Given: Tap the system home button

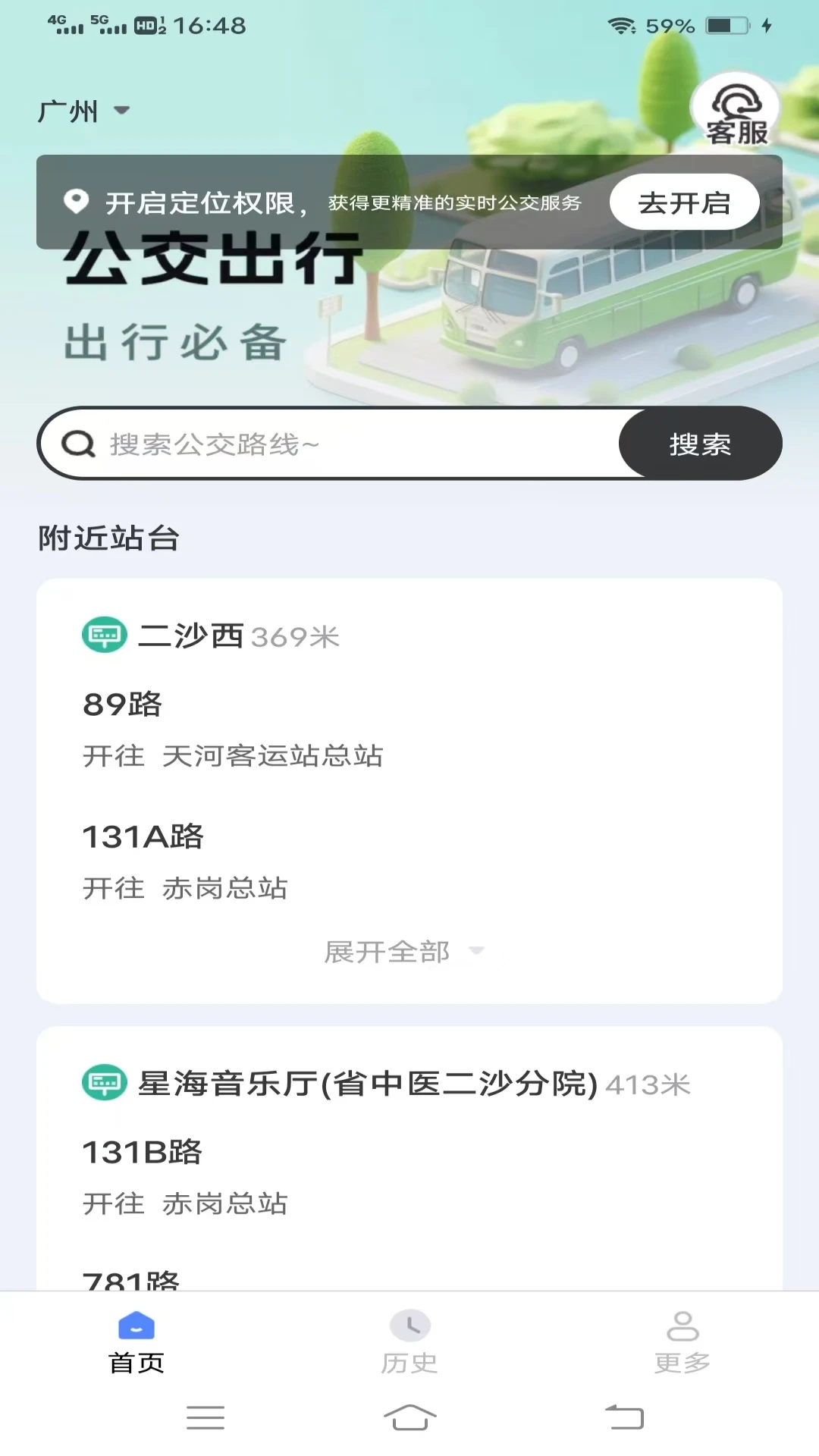Looking at the screenshot, I should point(409,1417).
